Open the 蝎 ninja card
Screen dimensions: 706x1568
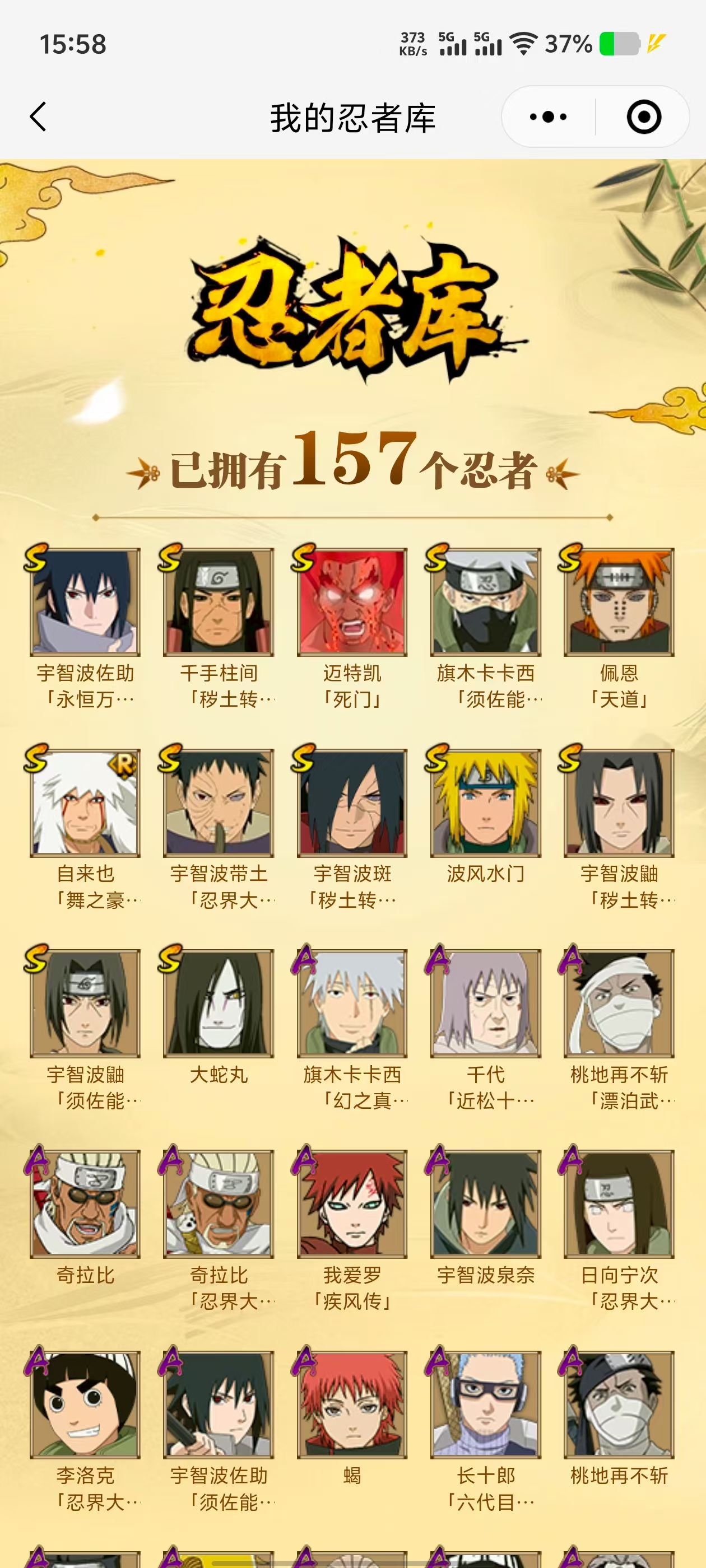click(x=352, y=1404)
